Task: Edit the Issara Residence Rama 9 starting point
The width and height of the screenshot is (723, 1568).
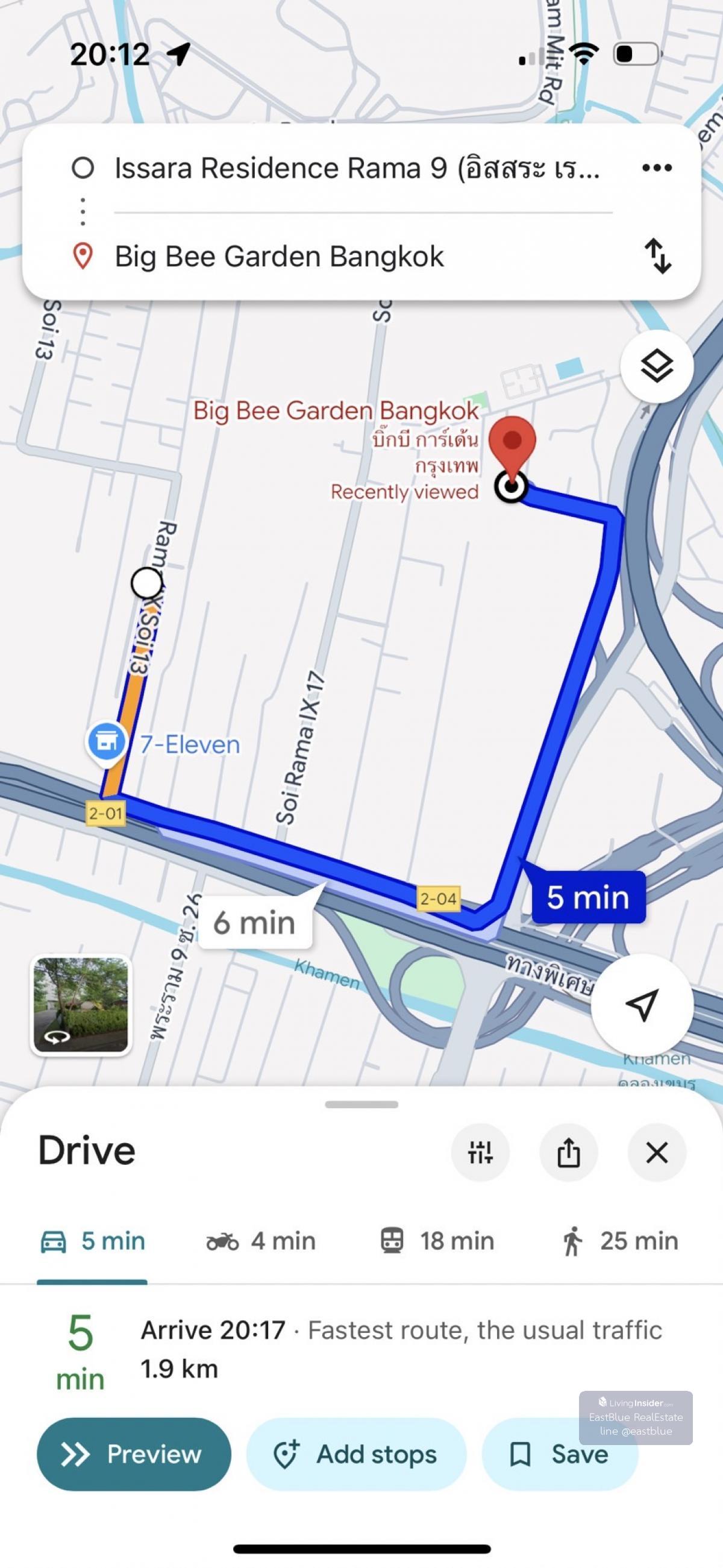Action: click(356, 168)
